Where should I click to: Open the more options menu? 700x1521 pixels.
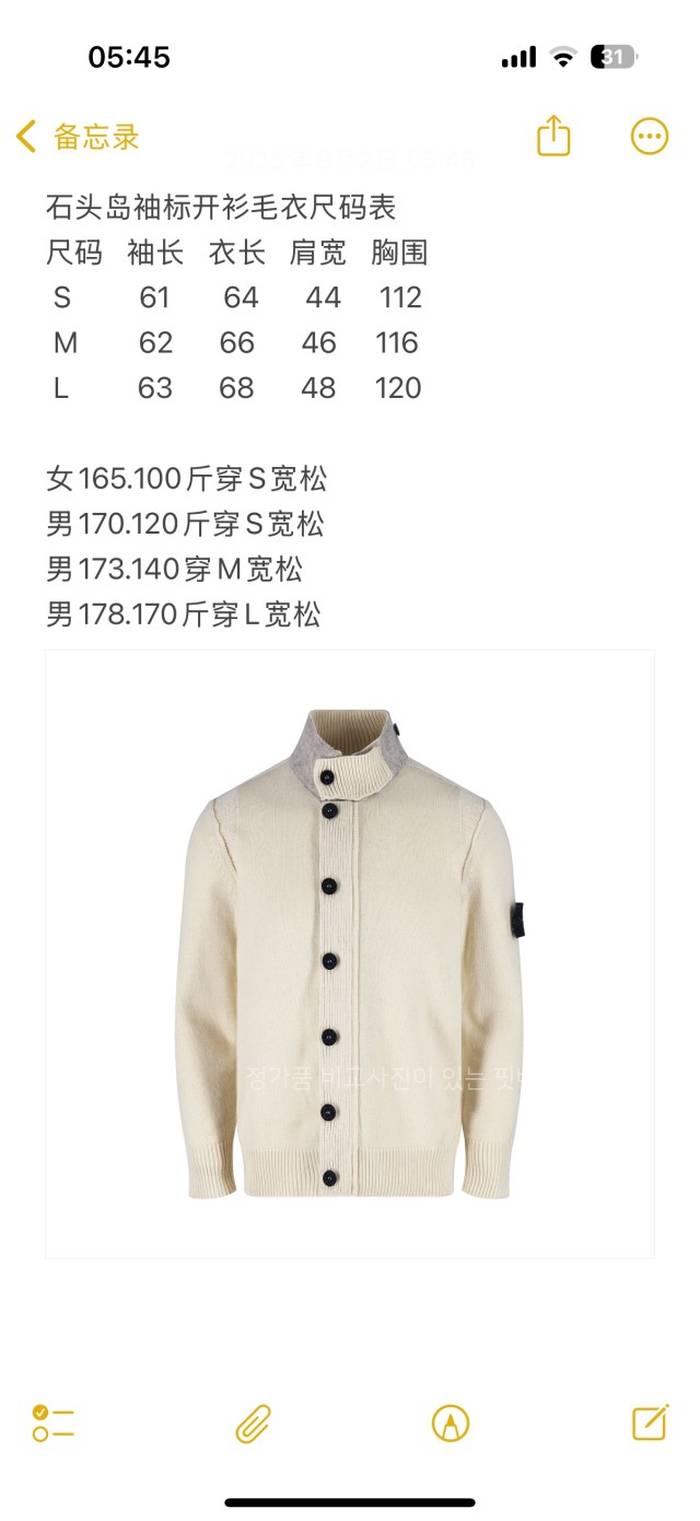[x=649, y=136]
